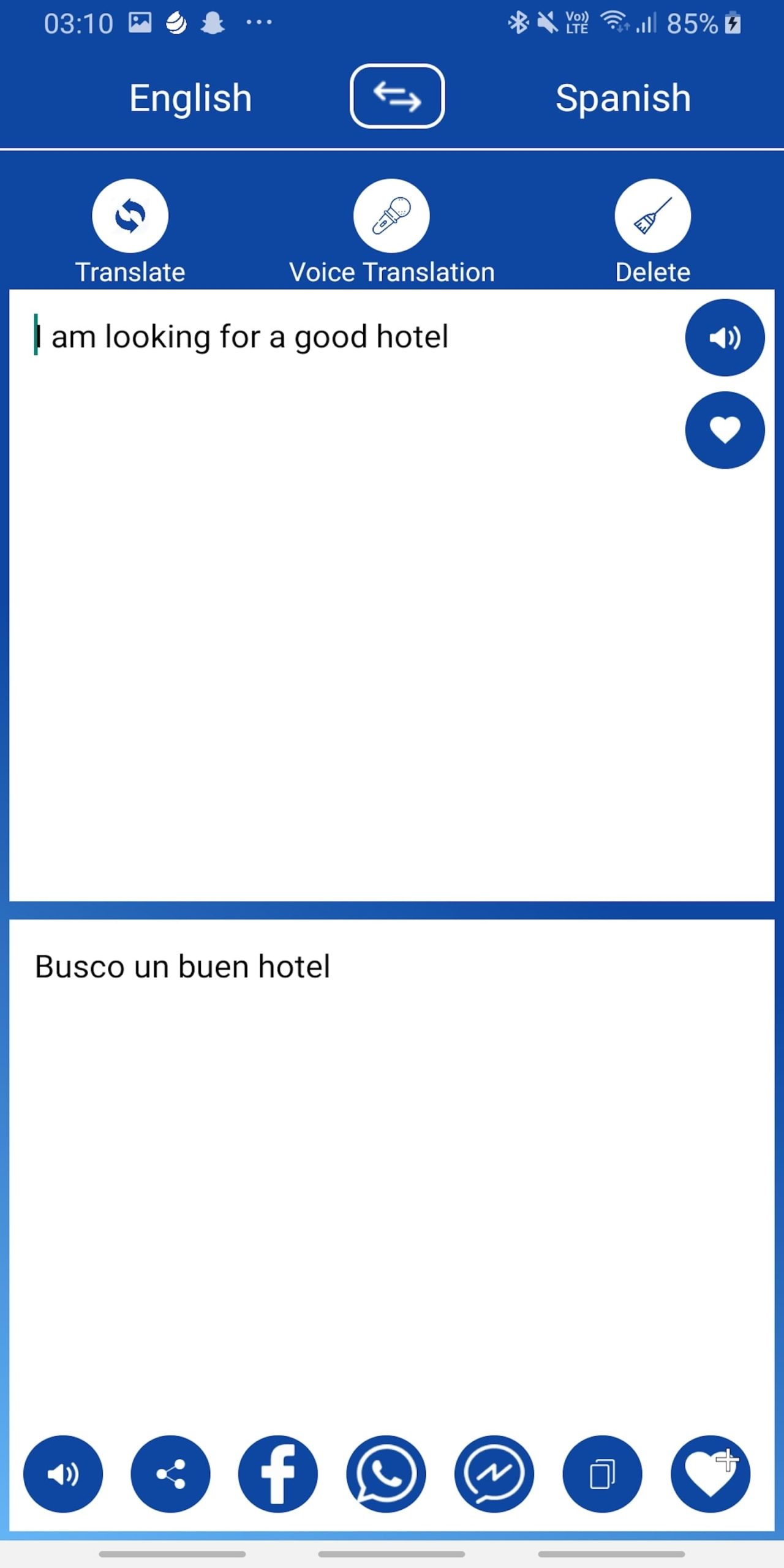Add the translation to favorites

click(710, 1474)
